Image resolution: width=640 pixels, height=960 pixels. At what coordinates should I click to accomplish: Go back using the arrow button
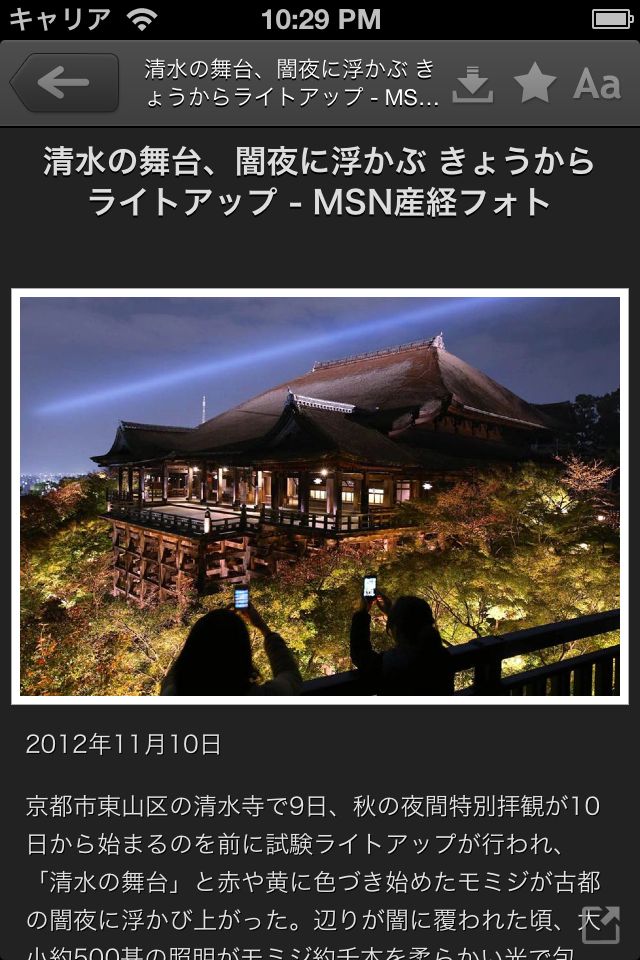(x=64, y=83)
